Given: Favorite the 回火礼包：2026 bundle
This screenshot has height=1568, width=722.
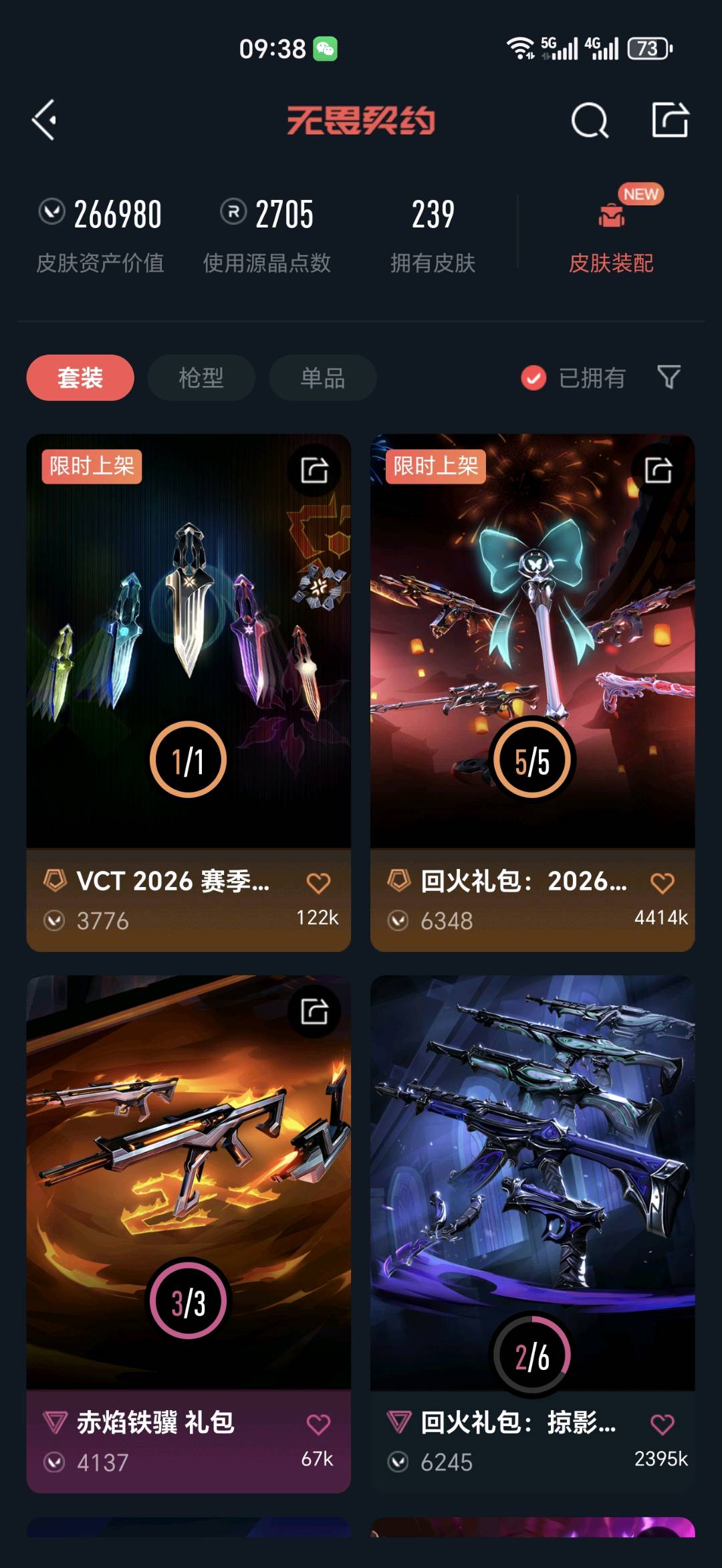Looking at the screenshot, I should (x=663, y=883).
